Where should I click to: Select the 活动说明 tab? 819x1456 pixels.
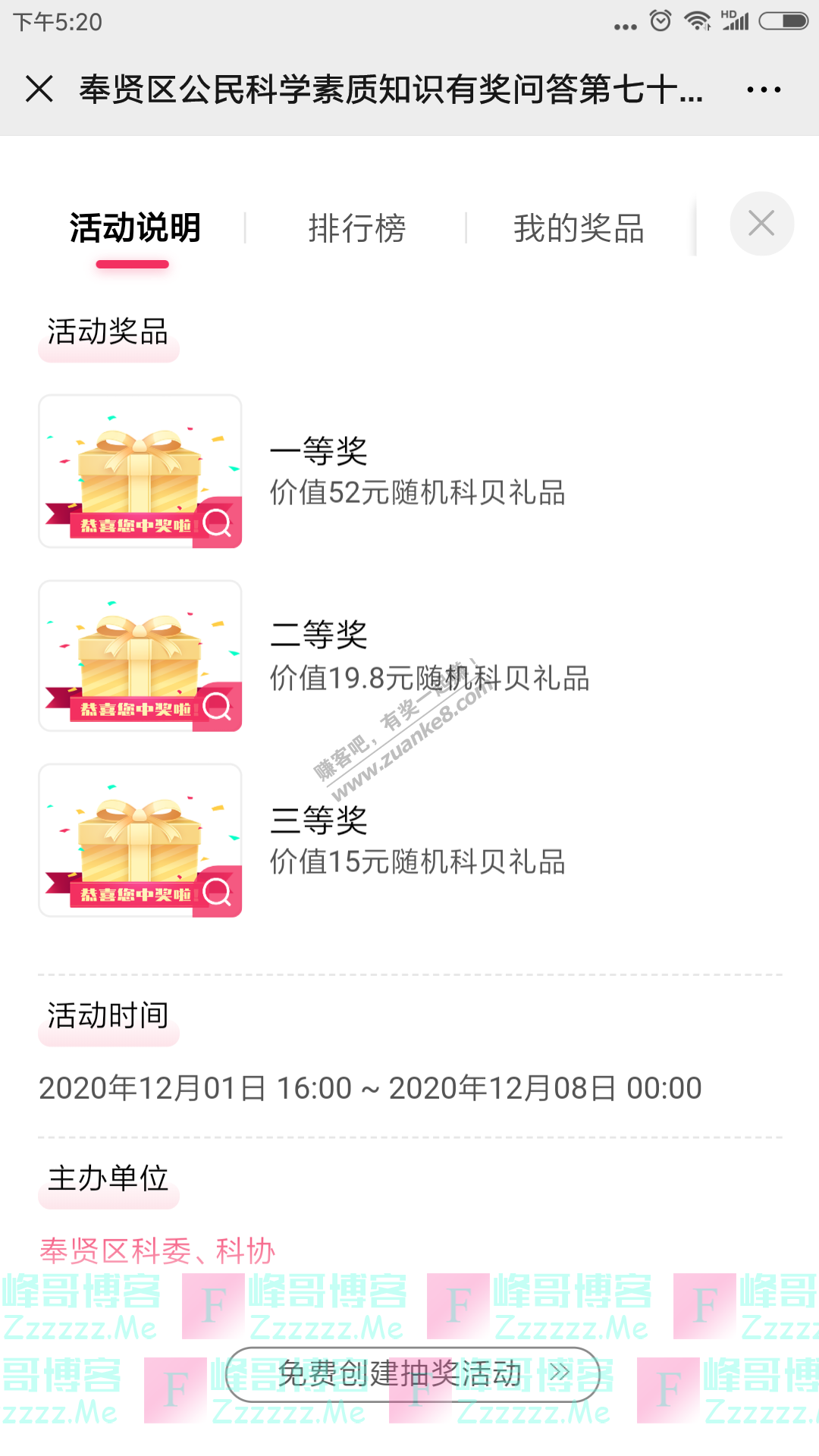click(134, 227)
